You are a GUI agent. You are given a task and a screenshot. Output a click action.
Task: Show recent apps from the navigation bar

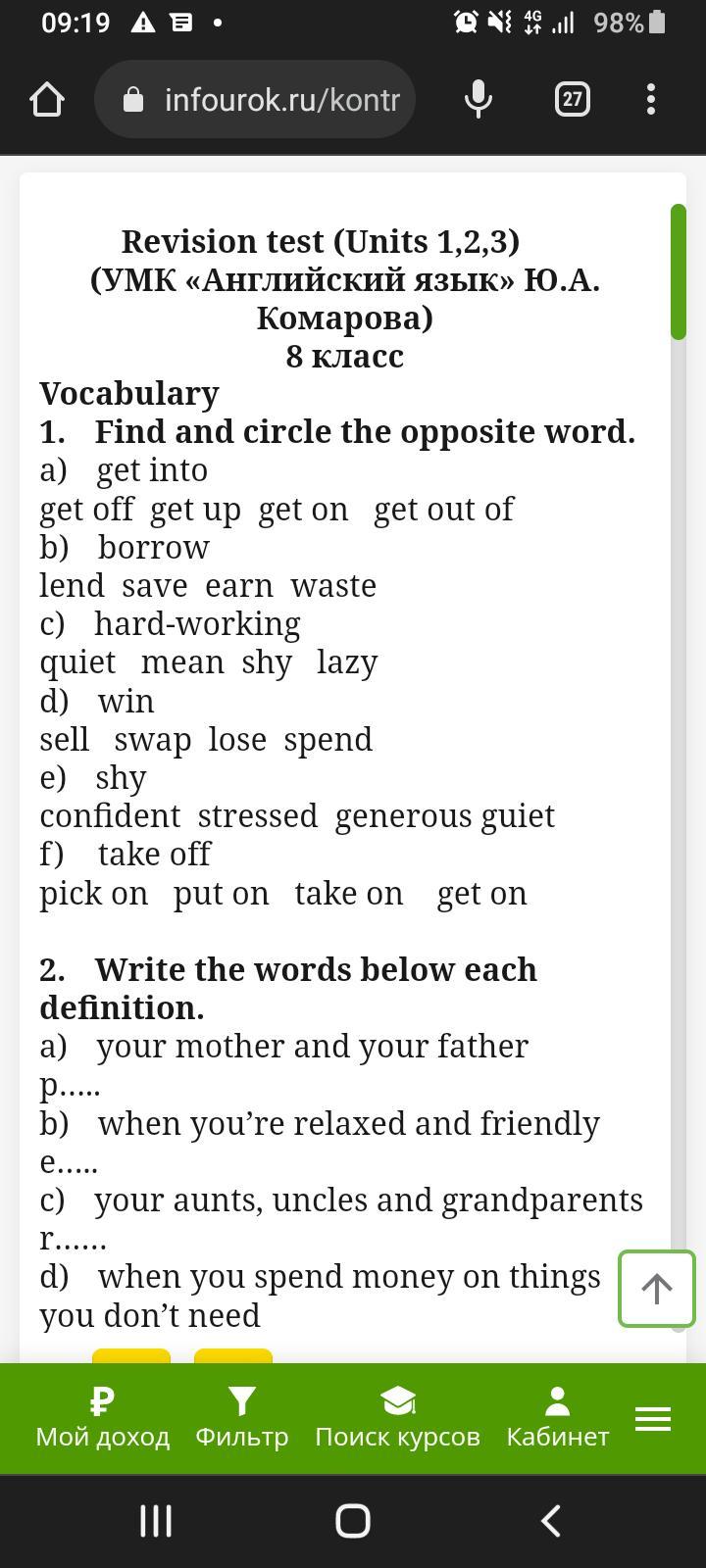pyautogui.click(x=156, y=1521)
